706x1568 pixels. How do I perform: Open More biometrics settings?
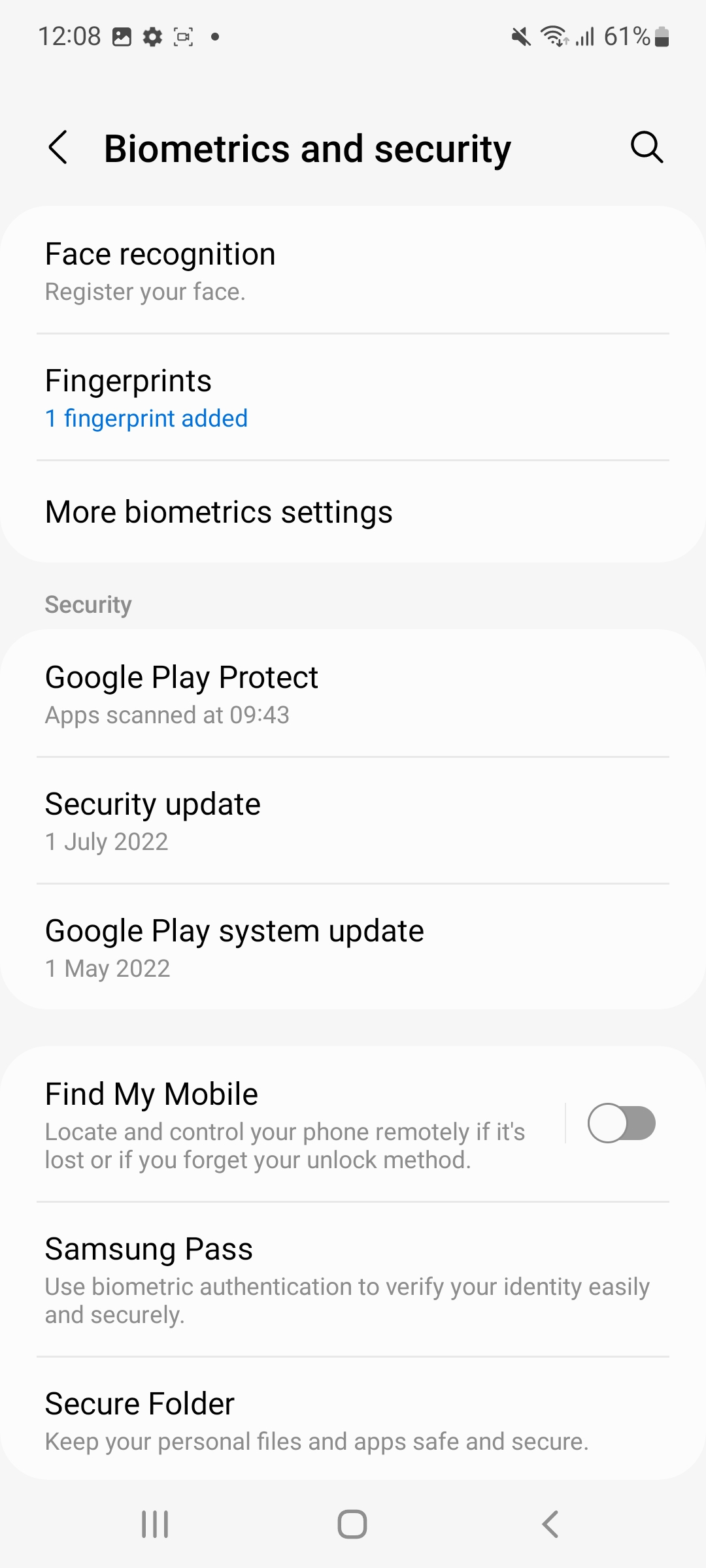(x=353, y=512)
